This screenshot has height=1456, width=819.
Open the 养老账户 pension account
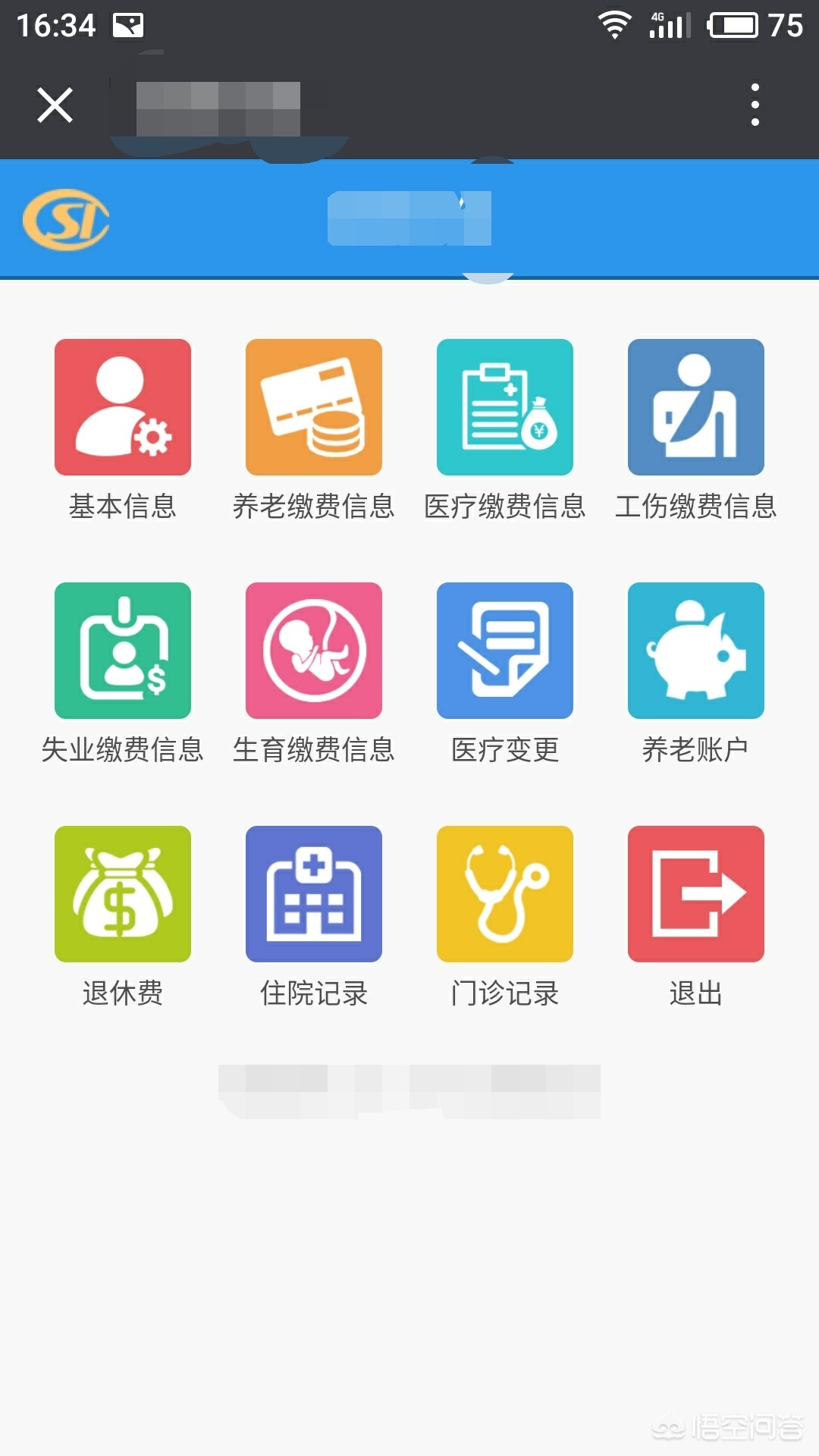click(696, 651)
